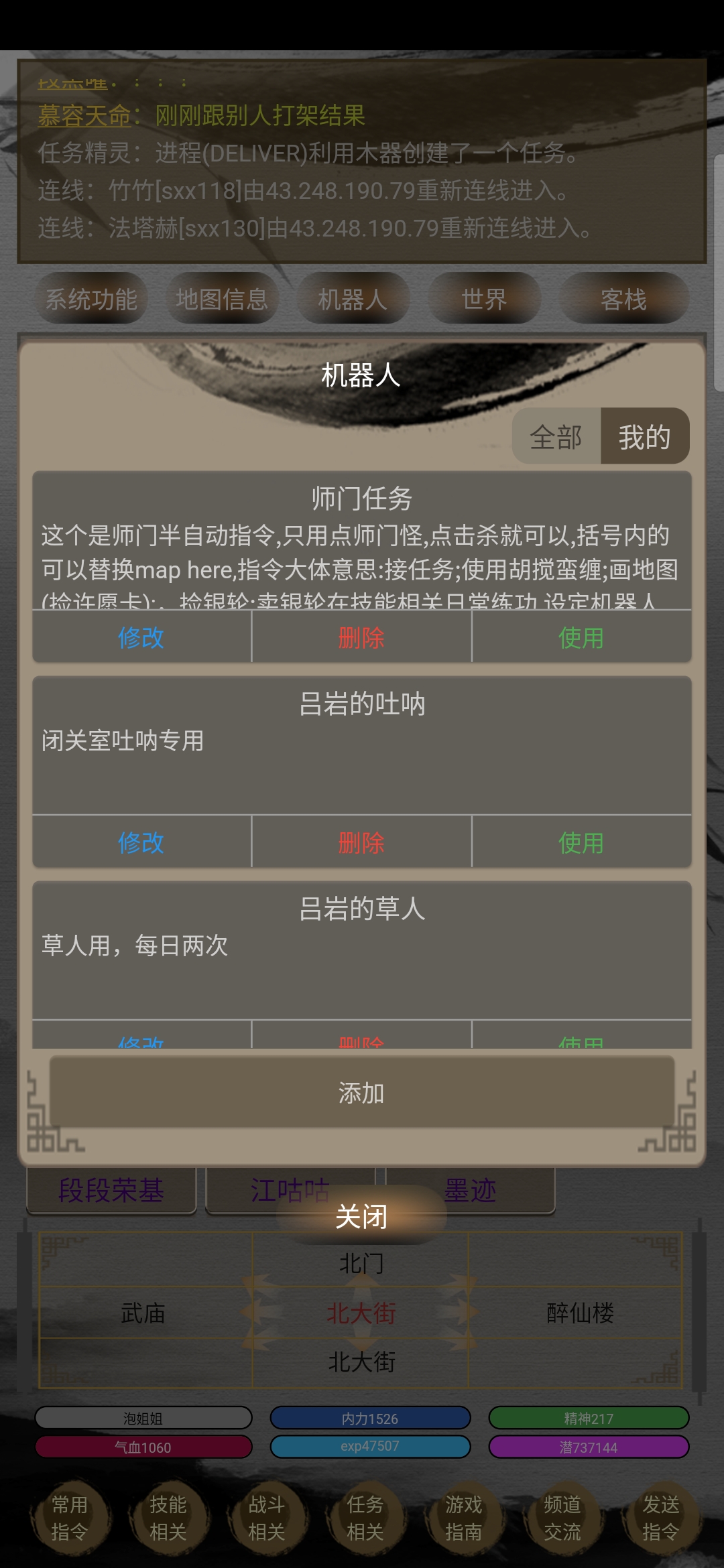This screenshot has width=724, height=1568.
Task: Open the 系统功能 panel
Action: pyautogui.click(x=92, y=298)
